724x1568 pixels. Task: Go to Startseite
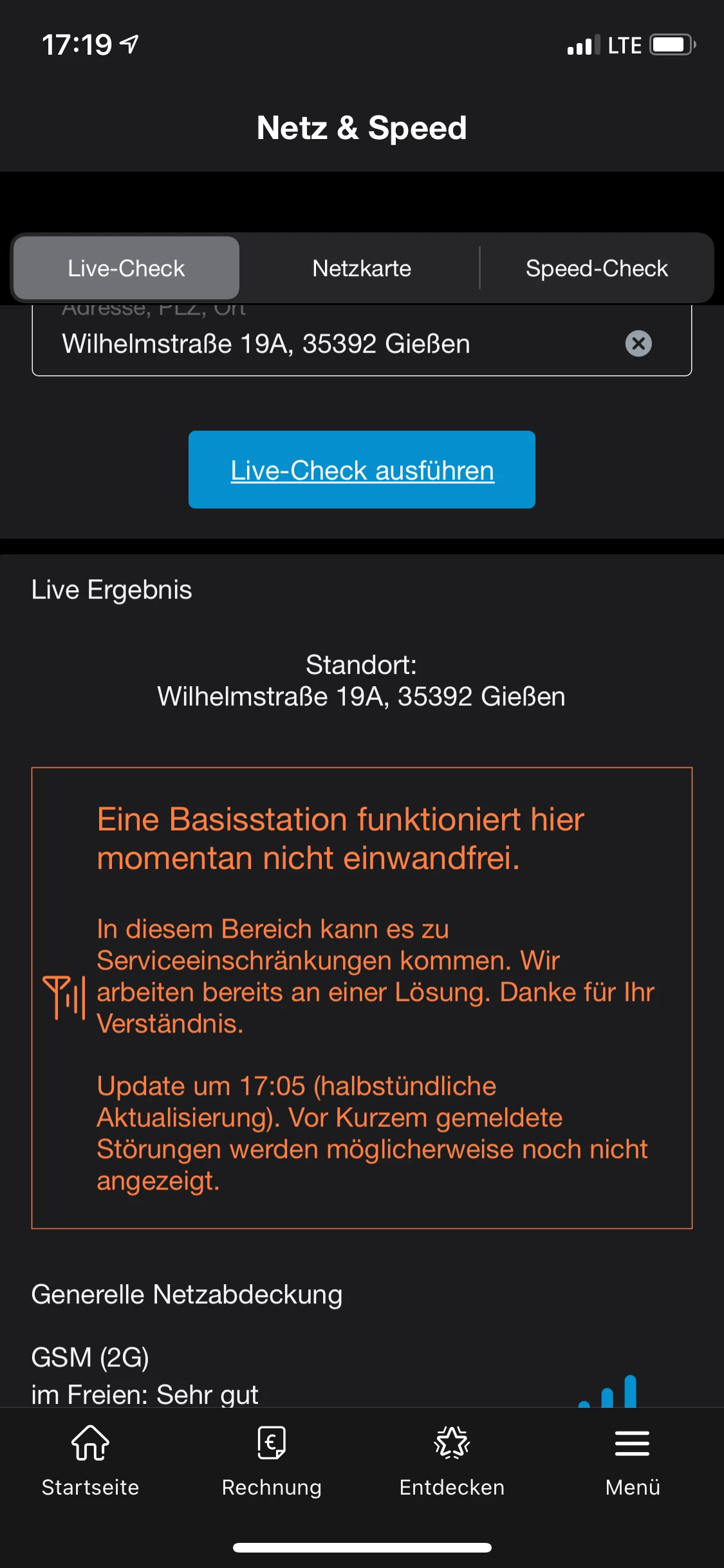click(91, 1459)
